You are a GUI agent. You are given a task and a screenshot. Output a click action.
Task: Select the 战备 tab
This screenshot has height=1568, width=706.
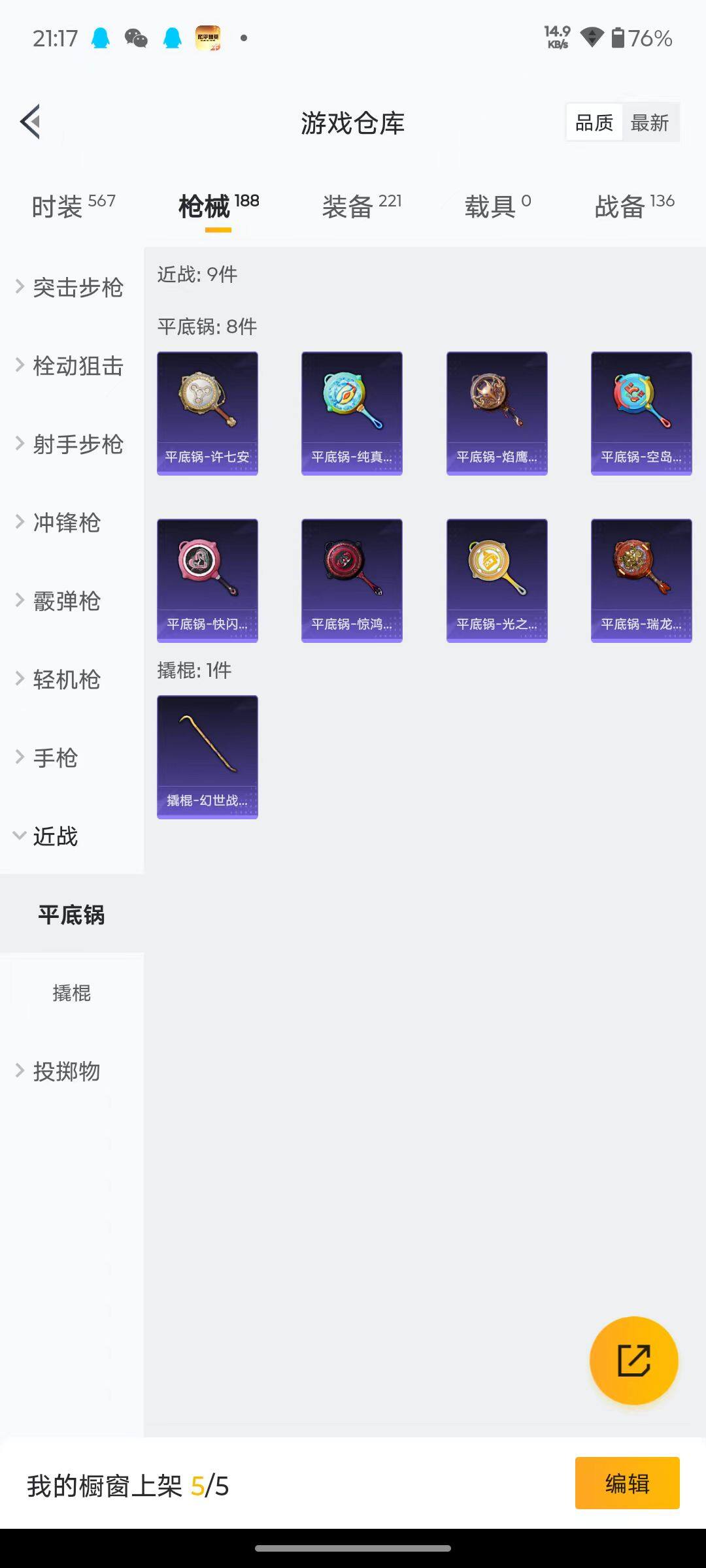point(633,206)
